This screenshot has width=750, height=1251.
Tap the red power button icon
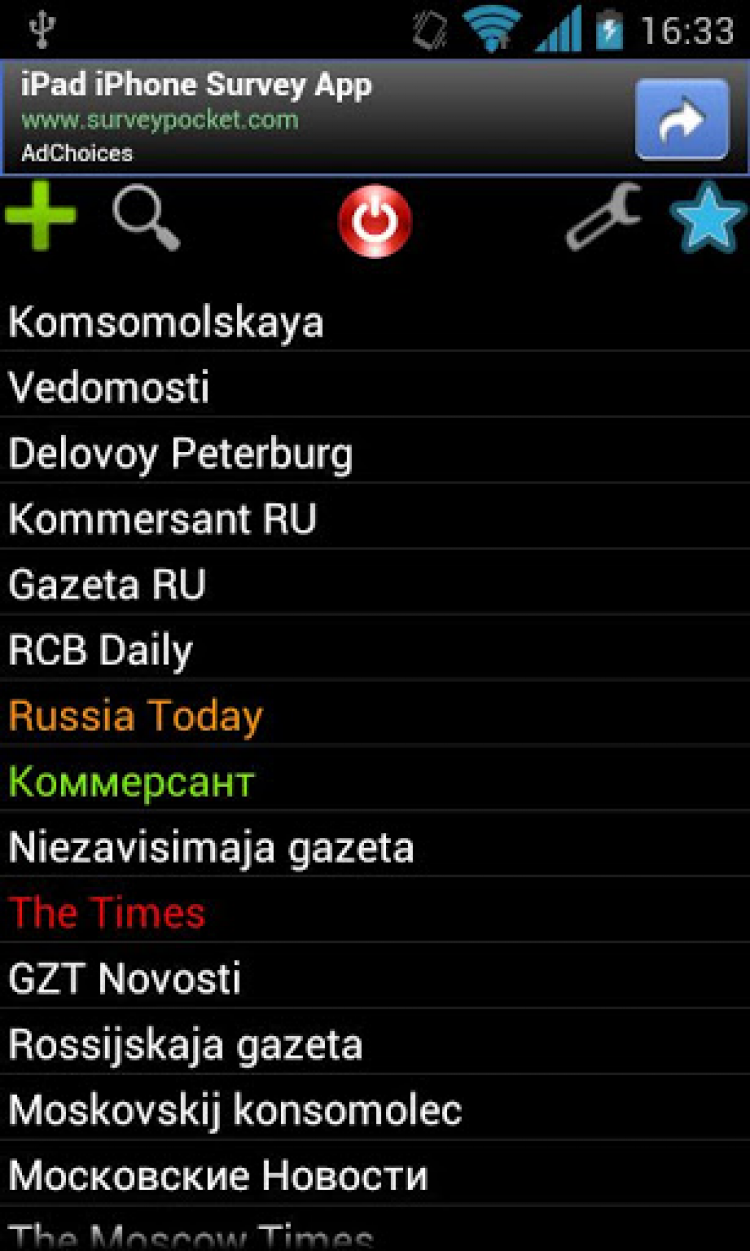pos(375,220)
